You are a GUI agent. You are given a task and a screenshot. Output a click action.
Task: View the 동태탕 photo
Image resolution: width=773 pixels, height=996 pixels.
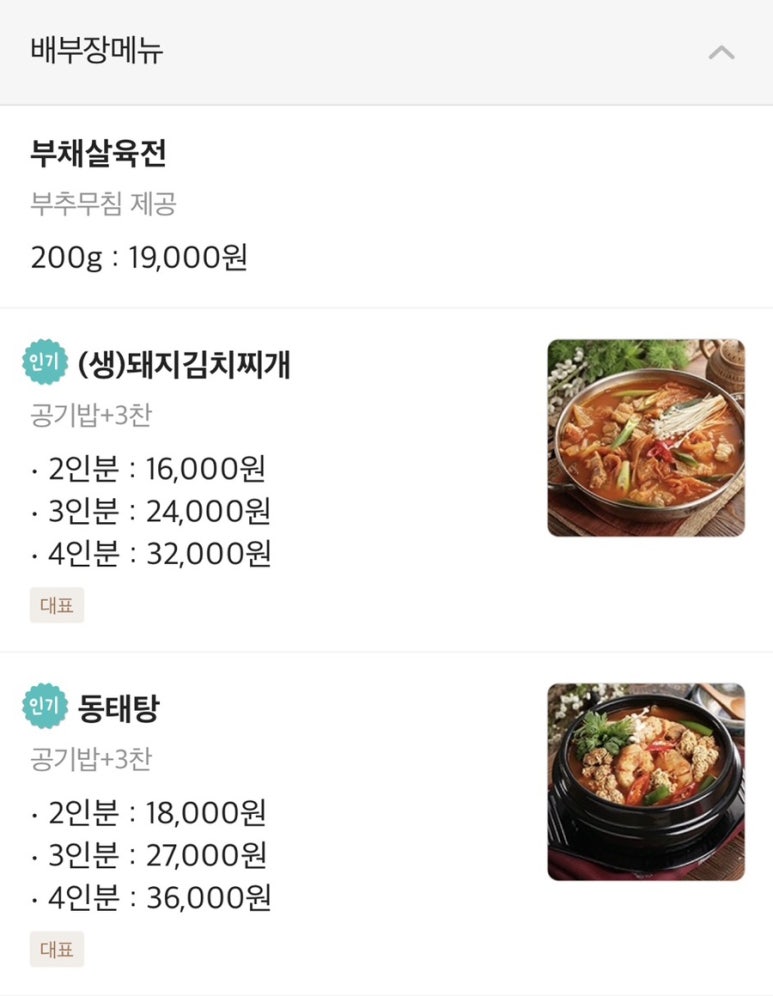[x=645, y=782]
